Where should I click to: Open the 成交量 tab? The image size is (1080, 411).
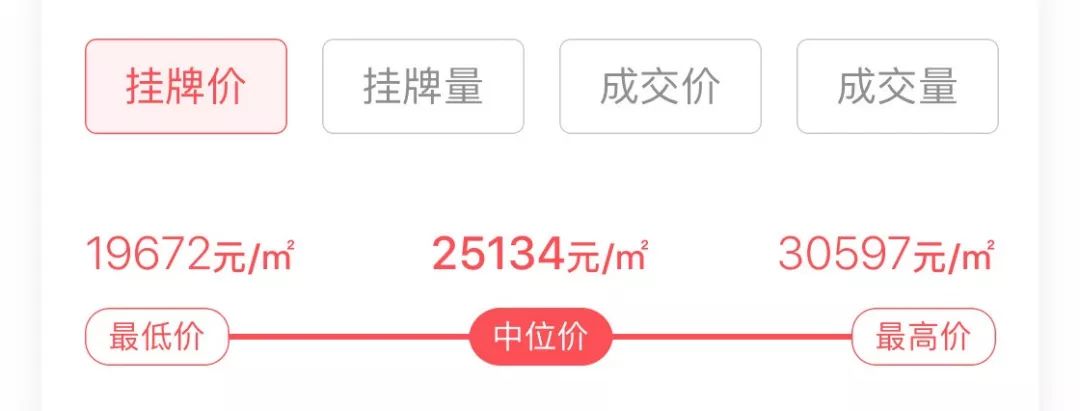tap(897, 87)
